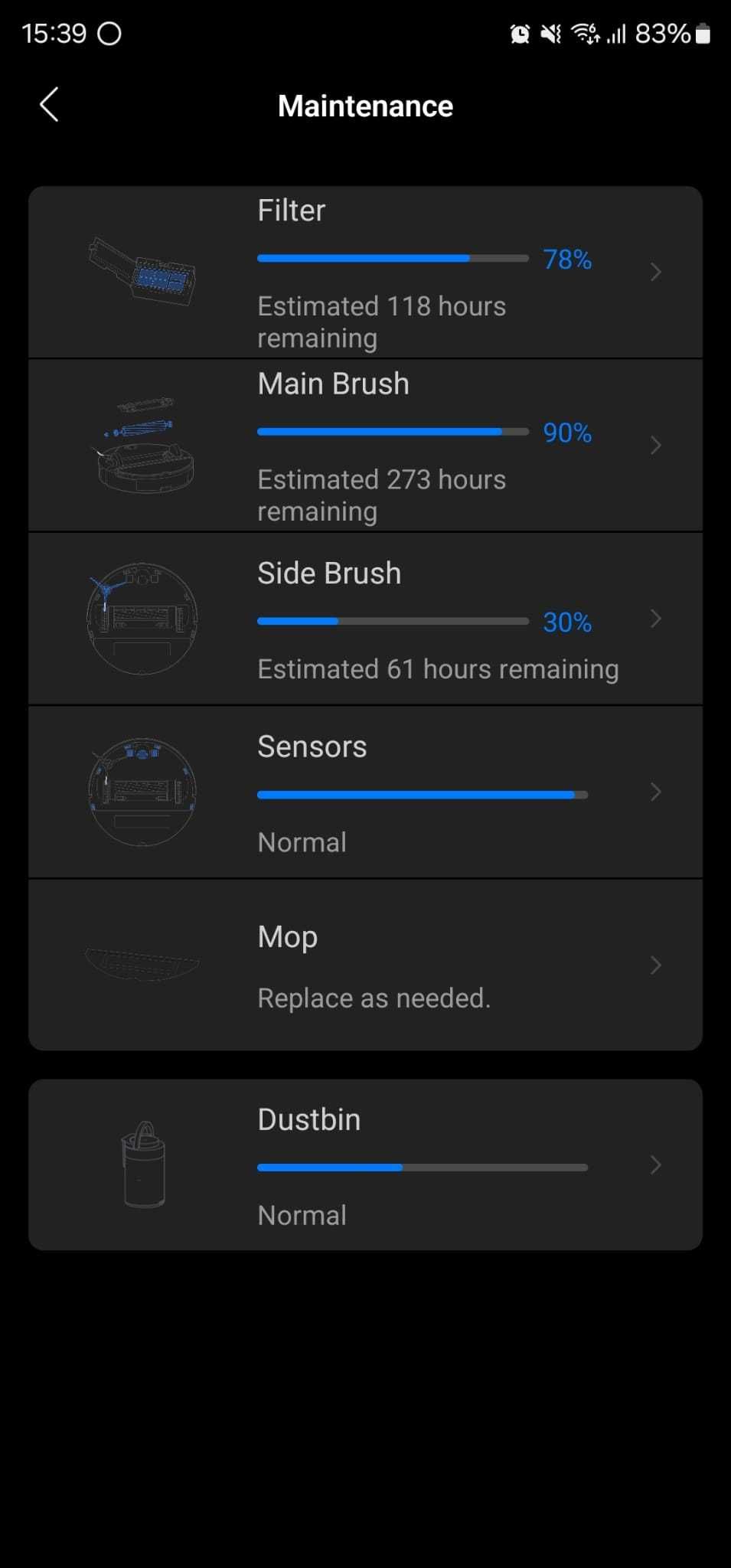The width and height of the screenshot is (731, 1568).
Task: Go back from the Maintenance screen
Action: (x=49, y=105)
